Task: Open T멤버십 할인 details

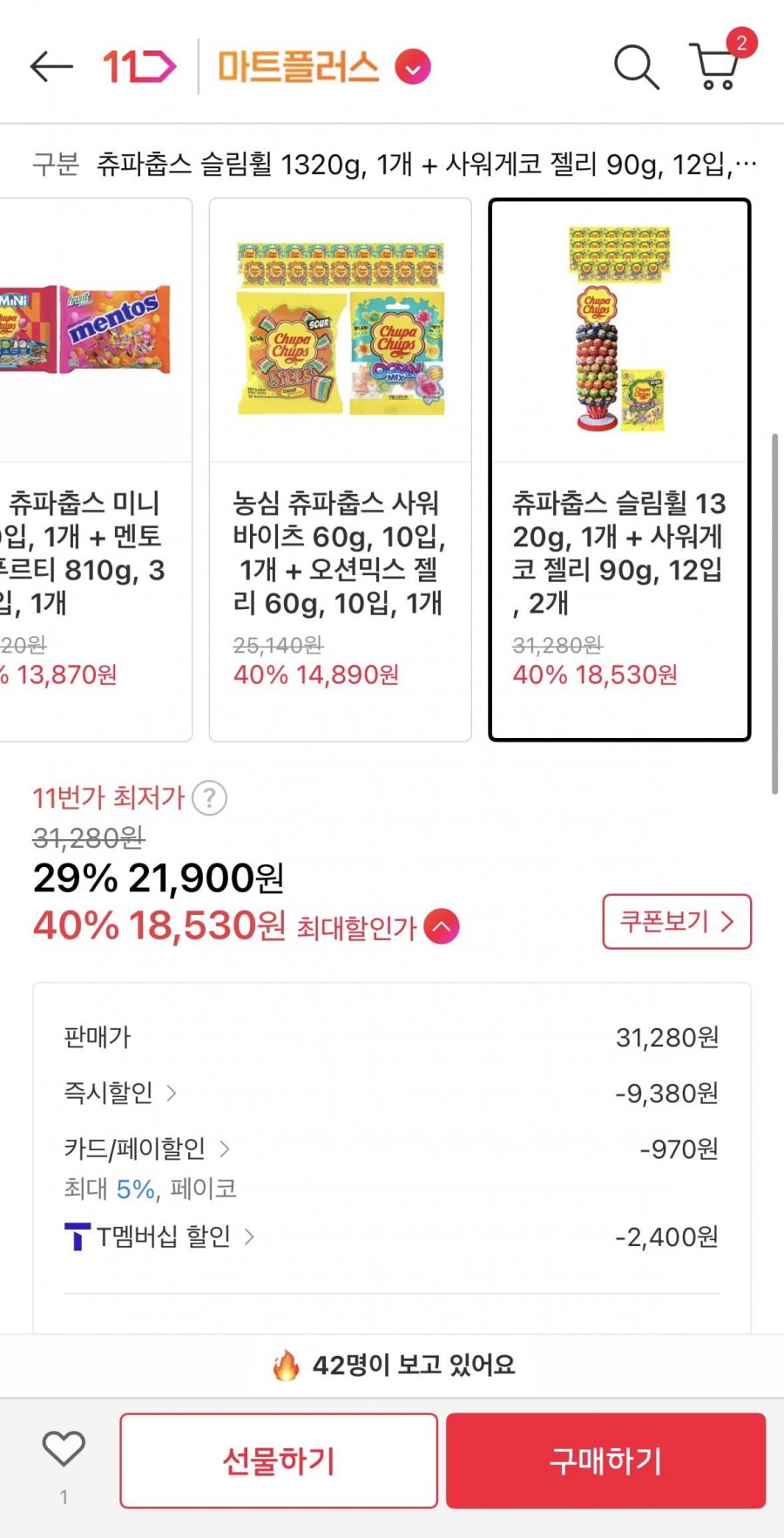Action: click(161, 1236)
